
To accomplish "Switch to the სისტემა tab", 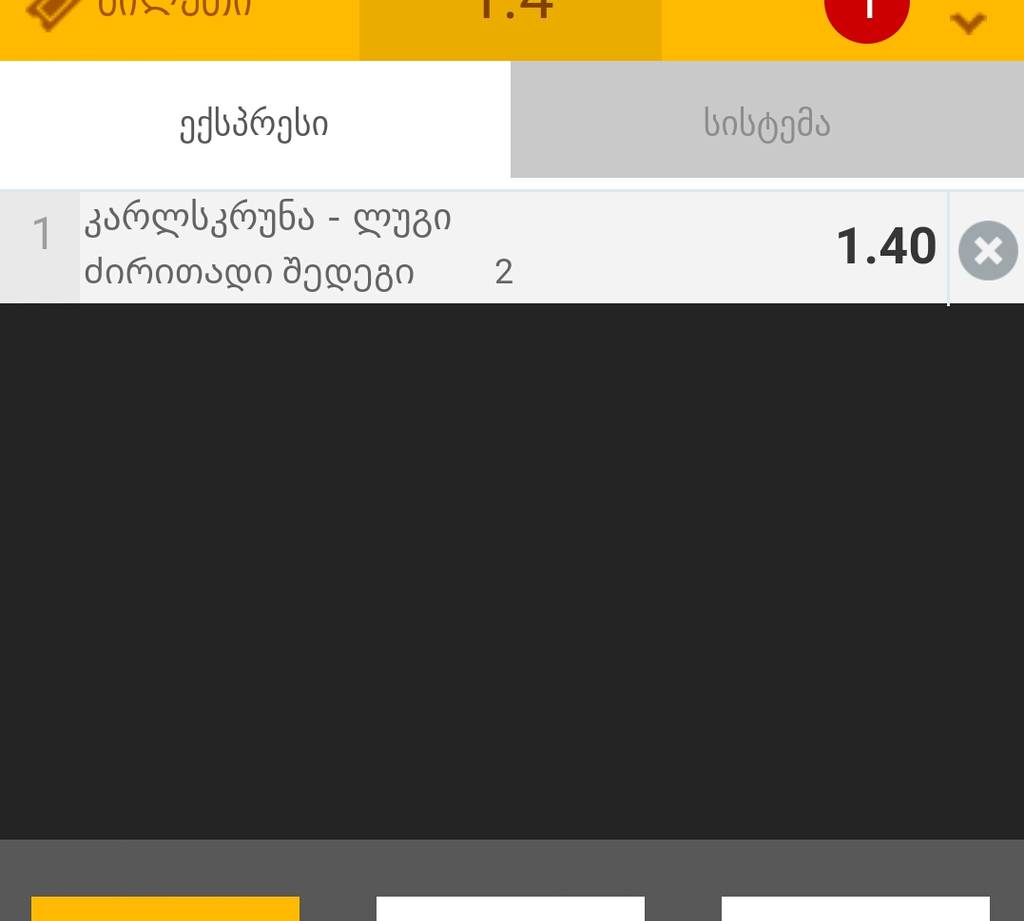I will click(x=767, y=123).
